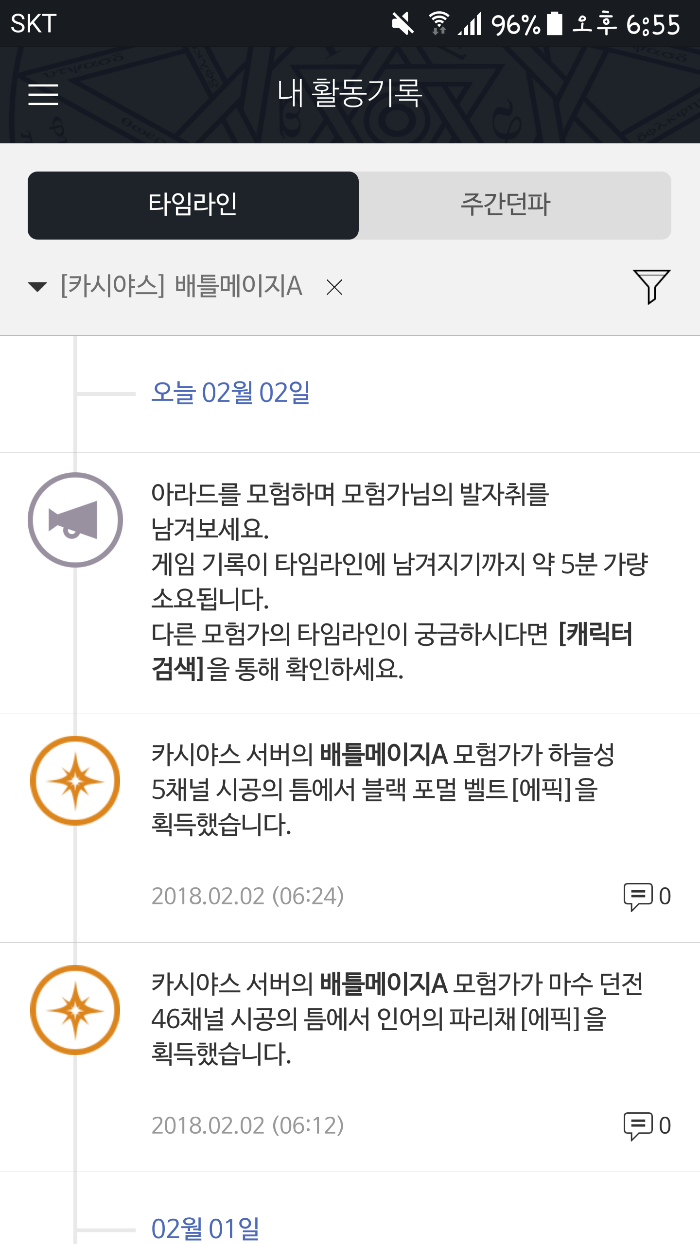Open comments on the 블랙 포멀 벨트 entry
This screenshot has width=700, height=1244.
click(646, 896)
